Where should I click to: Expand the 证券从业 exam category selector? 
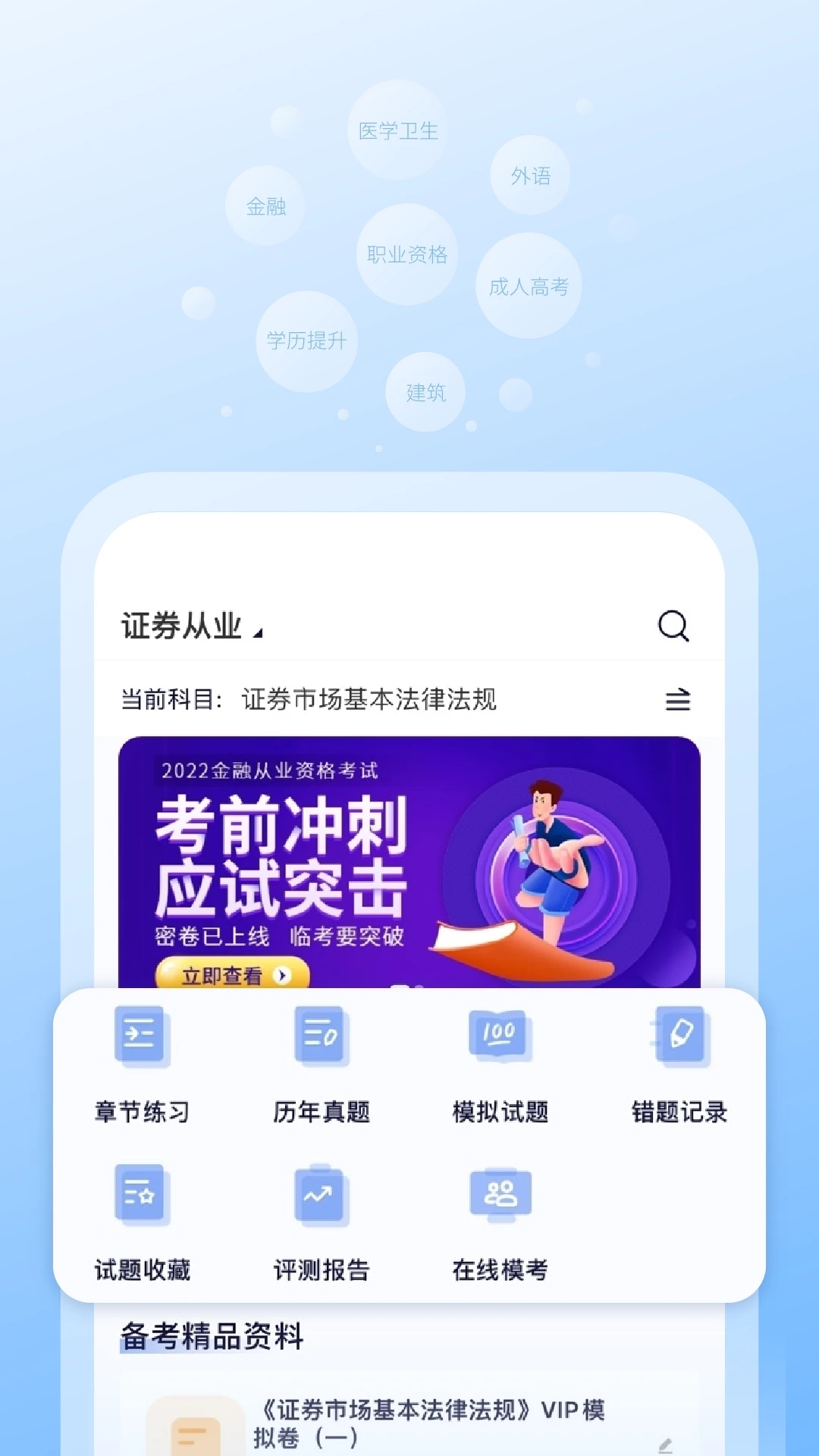pyautogui.click(x=190, y=625)
